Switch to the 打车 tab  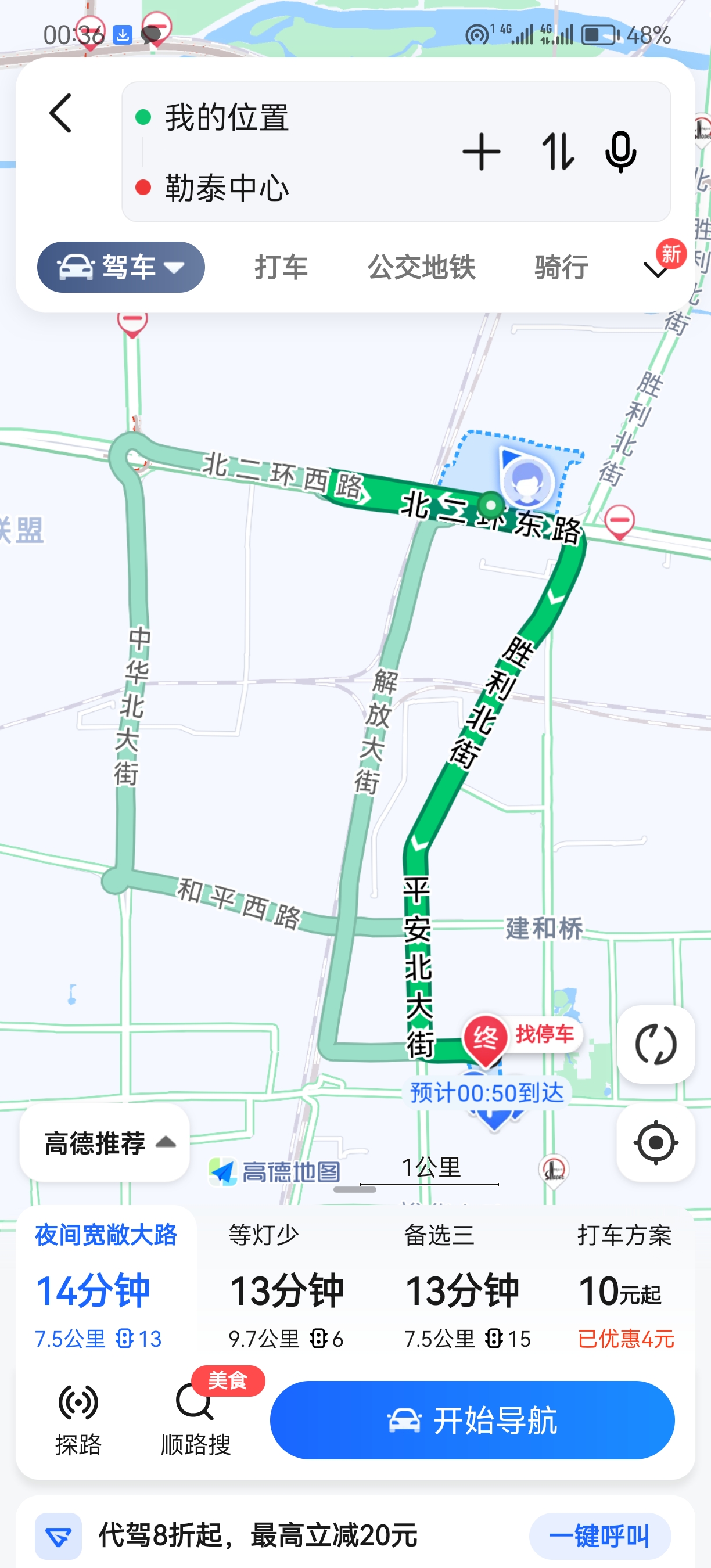(x=281, y=267)
